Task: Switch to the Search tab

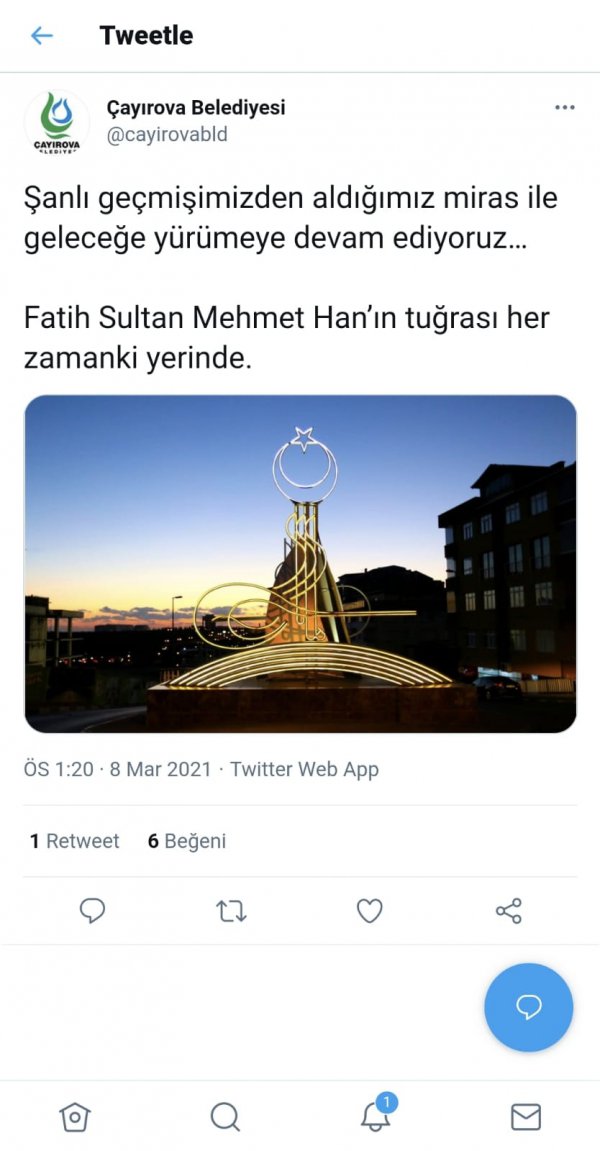Action: pyautogui.click(x=225, y=1116)
